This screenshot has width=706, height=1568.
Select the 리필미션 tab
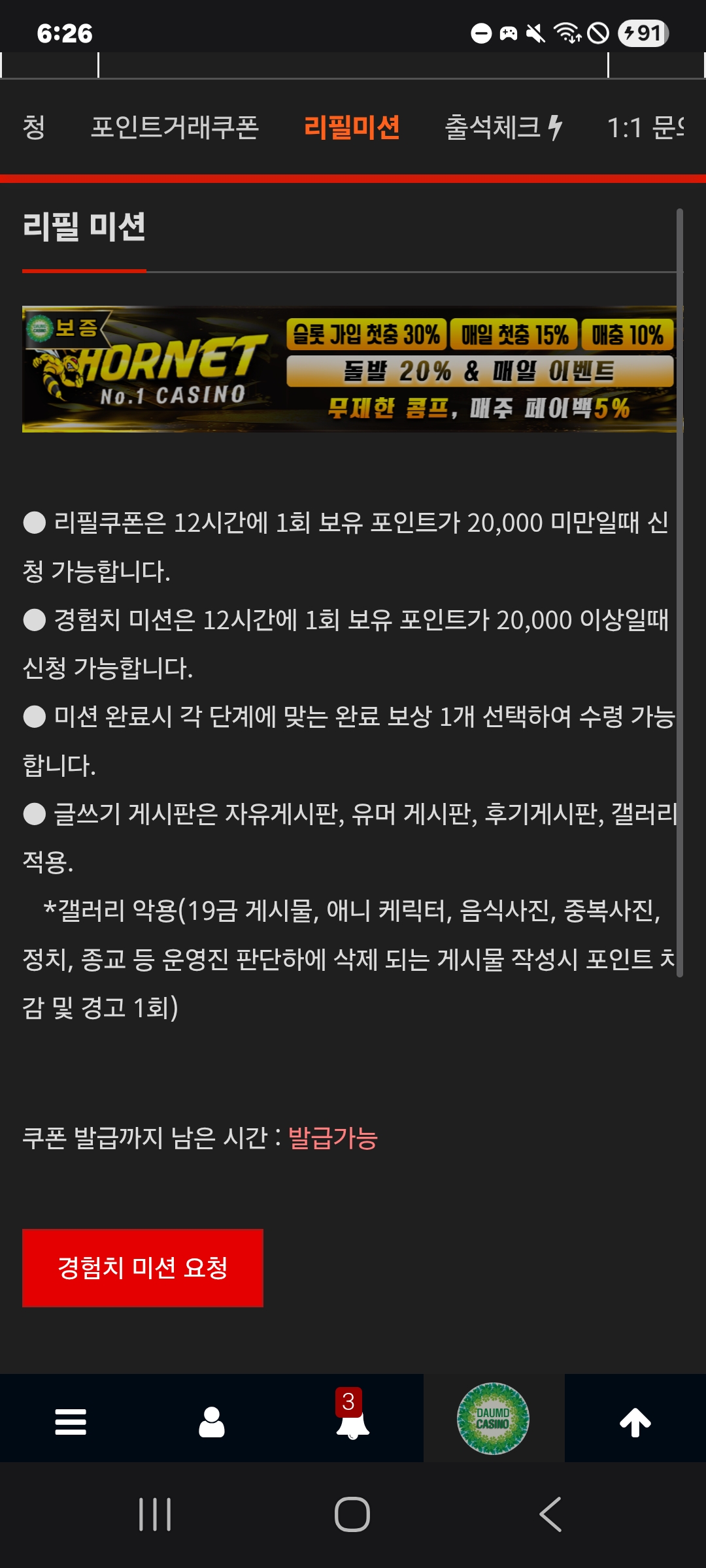(352, 127)
